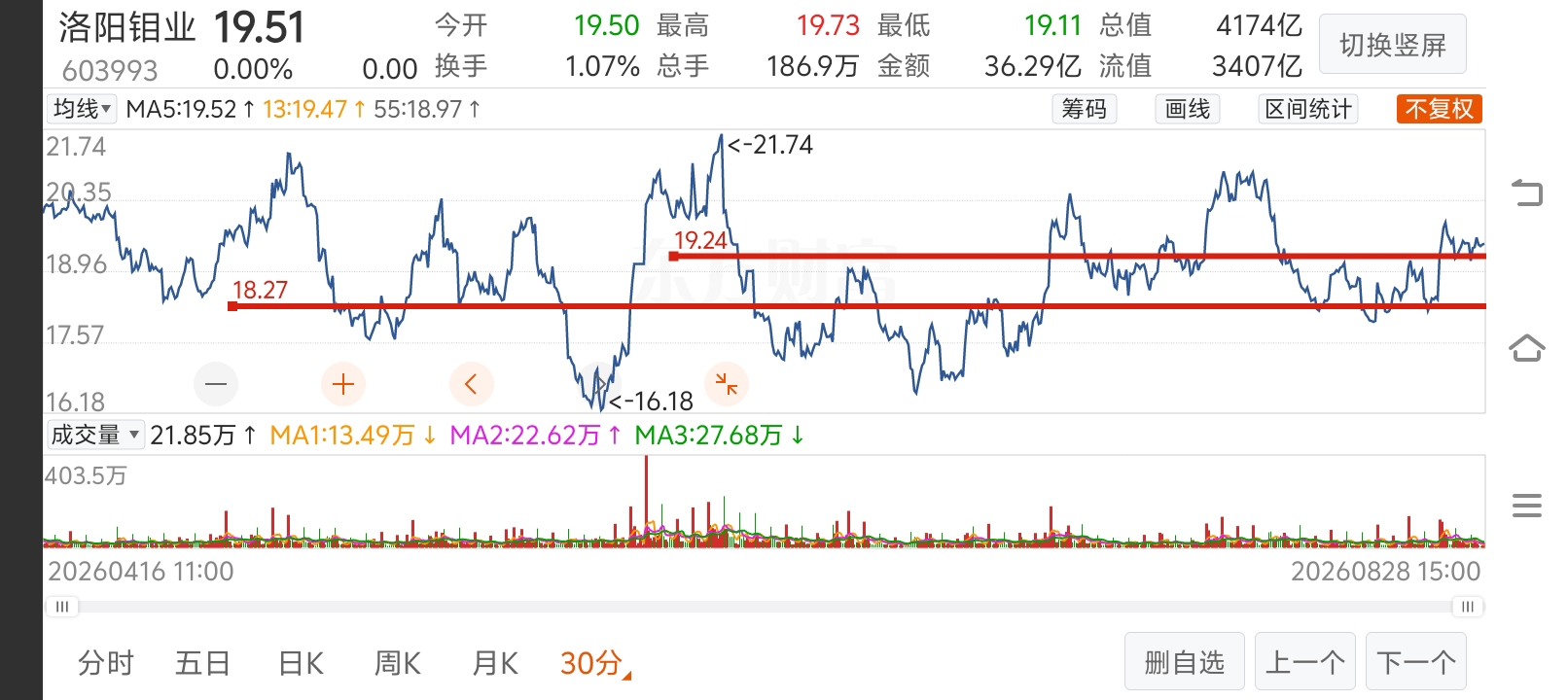The image size is (1568, 700).
Task: Open the 均线 indicator dropdown
Action: 83,109
